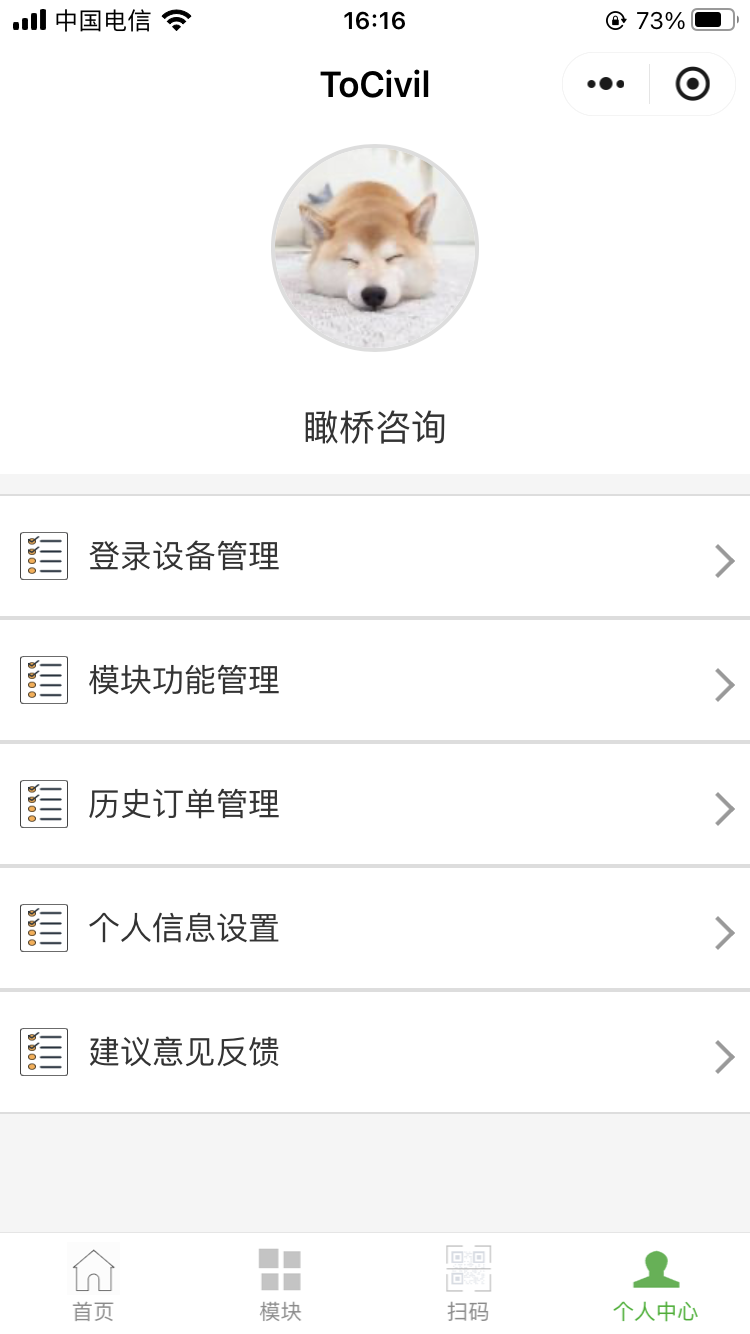Close the ToCivil mini program
The image size is (750, 1334).
pyautogui.click(x=692, y=85)
